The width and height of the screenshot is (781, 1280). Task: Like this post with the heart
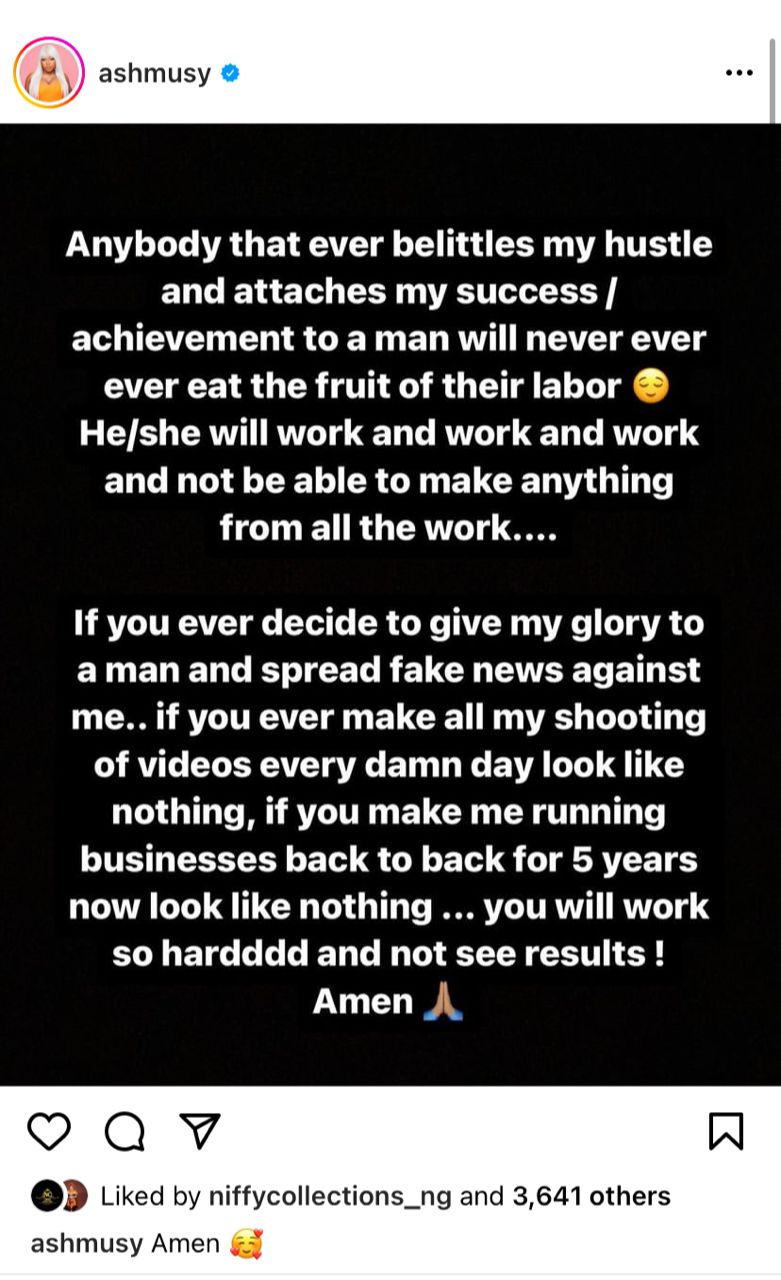click(x=49, y=1132)
